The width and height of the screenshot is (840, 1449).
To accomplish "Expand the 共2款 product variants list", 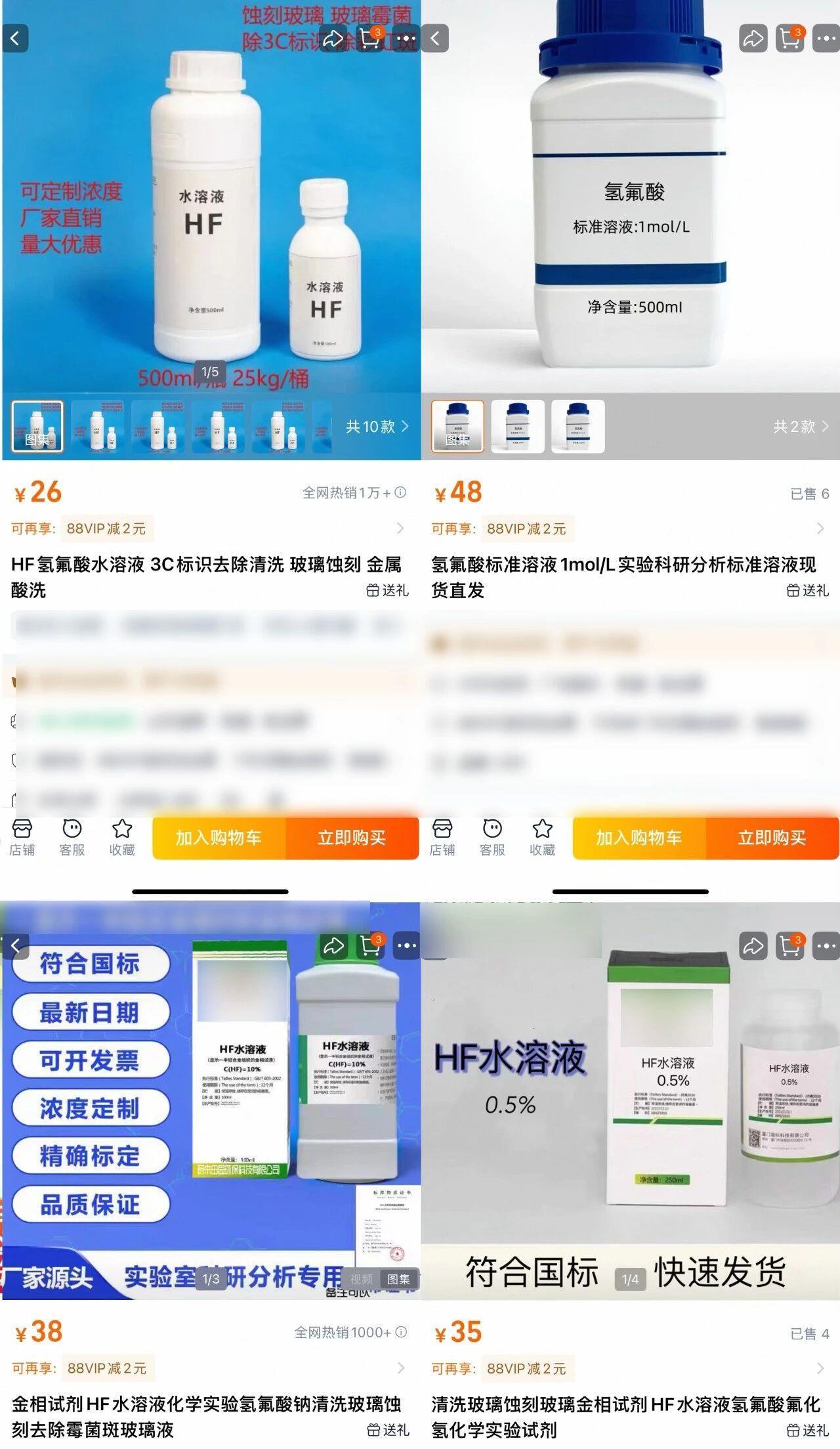I will [799, 427].
